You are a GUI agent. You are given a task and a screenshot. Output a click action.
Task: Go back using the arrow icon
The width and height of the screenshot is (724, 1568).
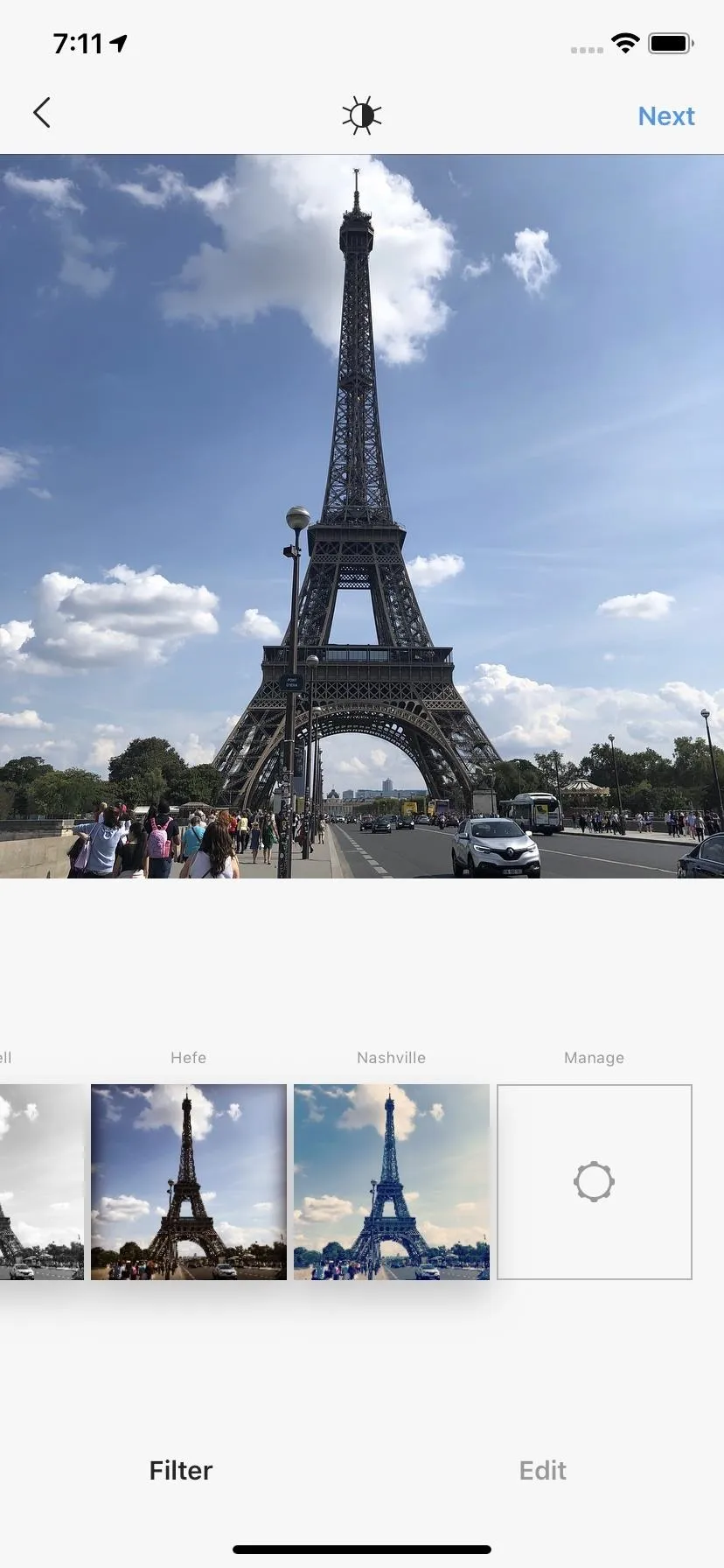click(x=41, y=113)
